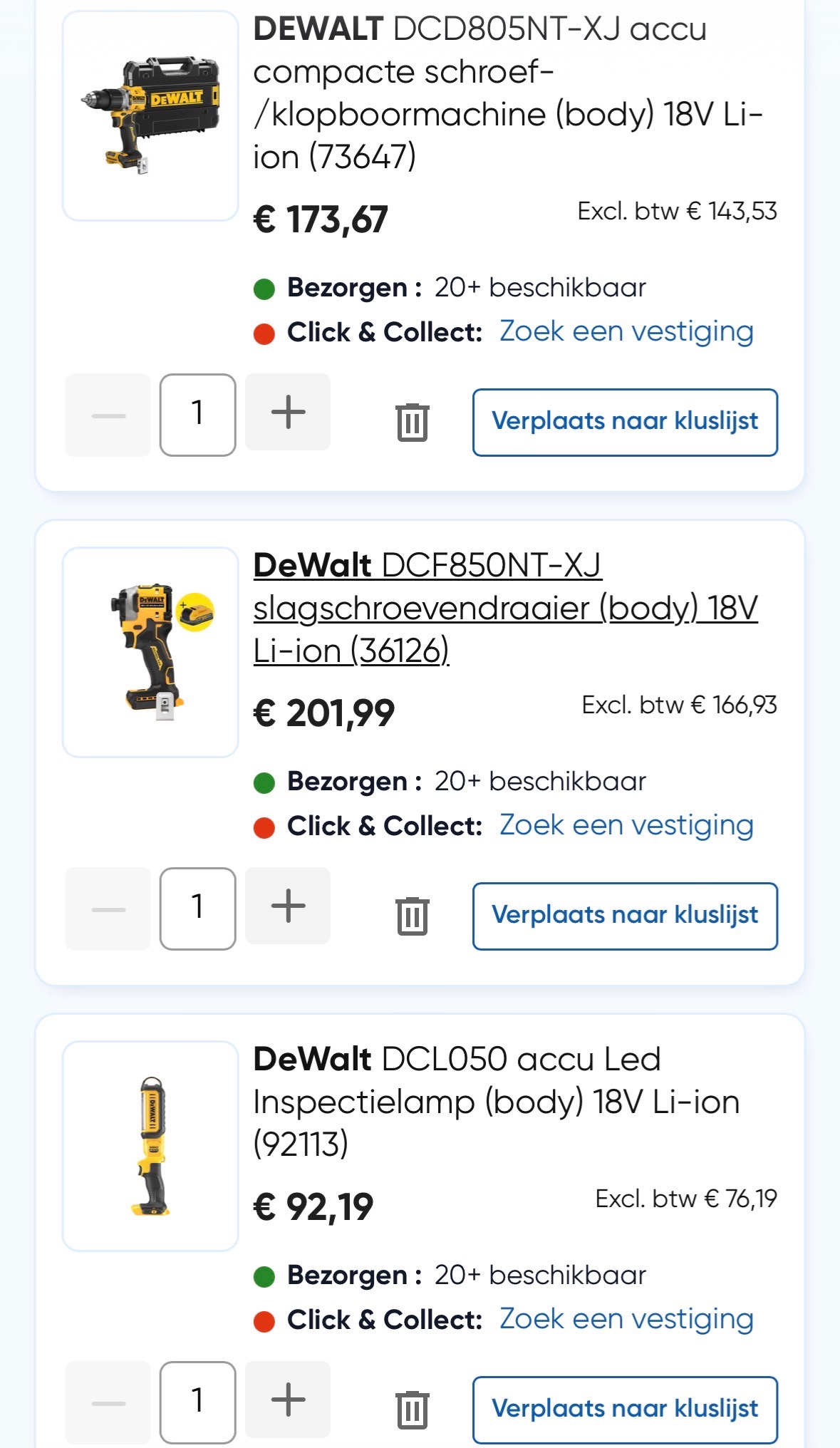This screenshot has height=1448, width=840.
Task: Click "Zoek een vestiging" for DCF850NT
Action: 627,826
